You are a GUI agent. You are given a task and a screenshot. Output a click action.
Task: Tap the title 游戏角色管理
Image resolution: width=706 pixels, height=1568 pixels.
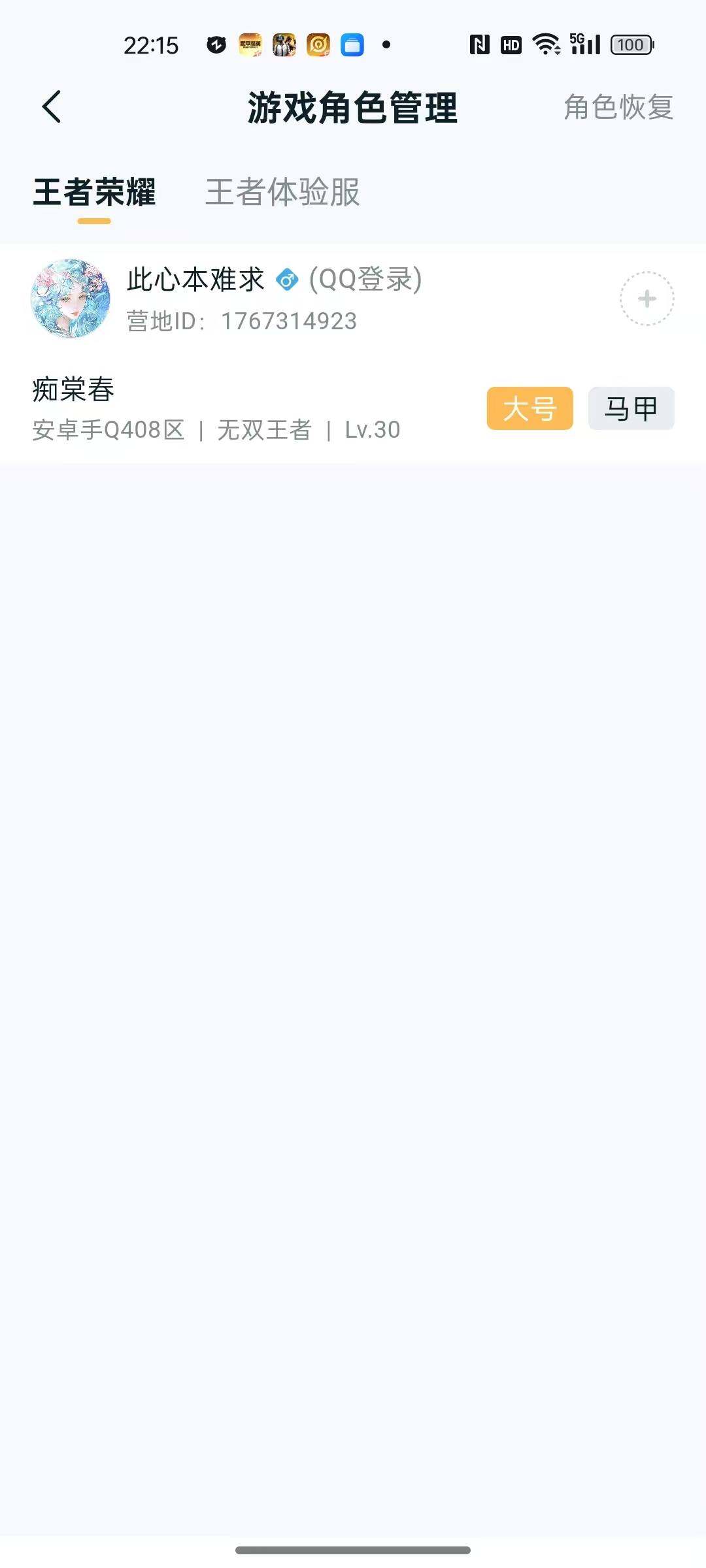[x=353, y=107]
